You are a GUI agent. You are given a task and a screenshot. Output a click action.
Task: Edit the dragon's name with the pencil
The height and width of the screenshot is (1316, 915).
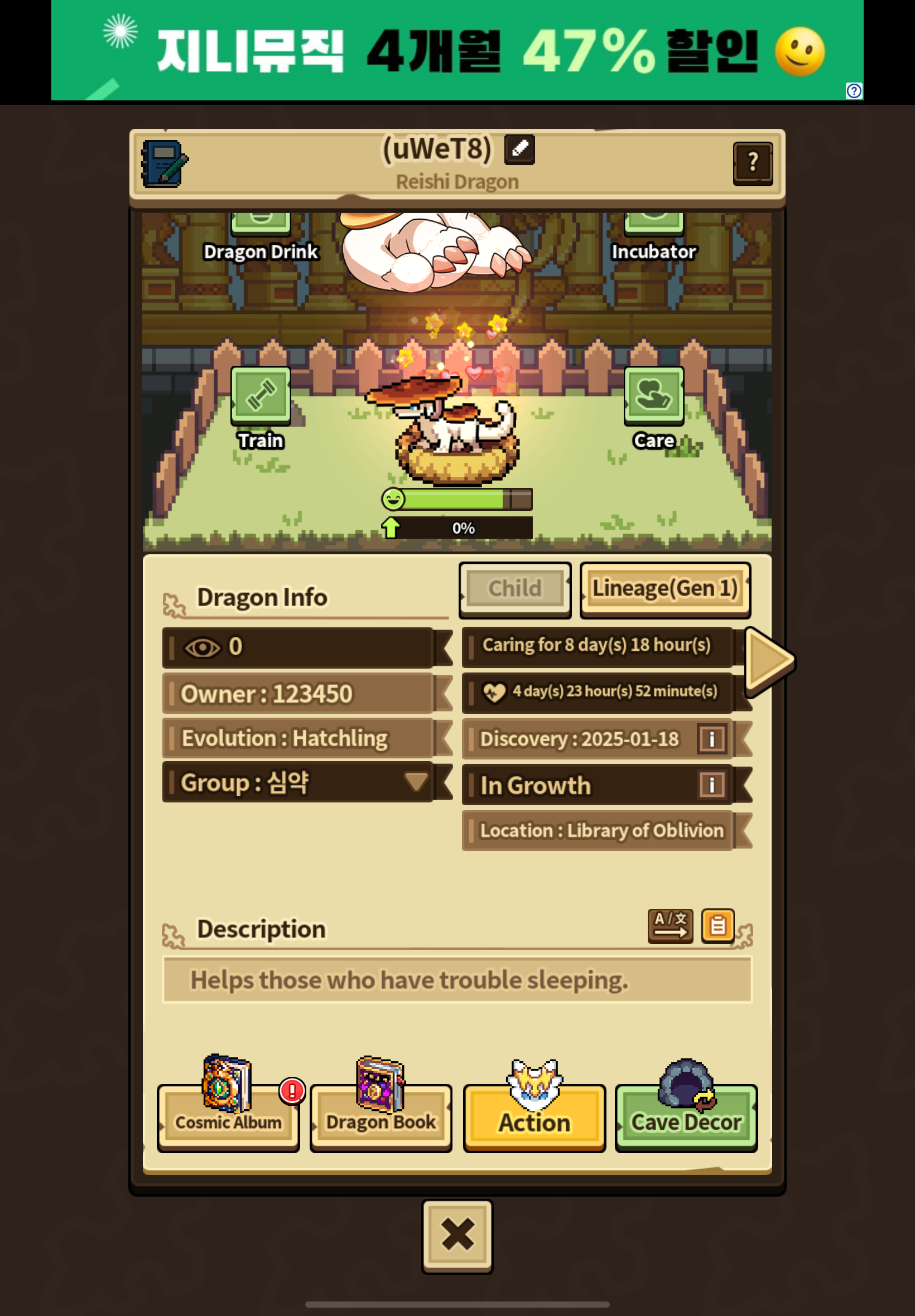[x=519, y=149]
